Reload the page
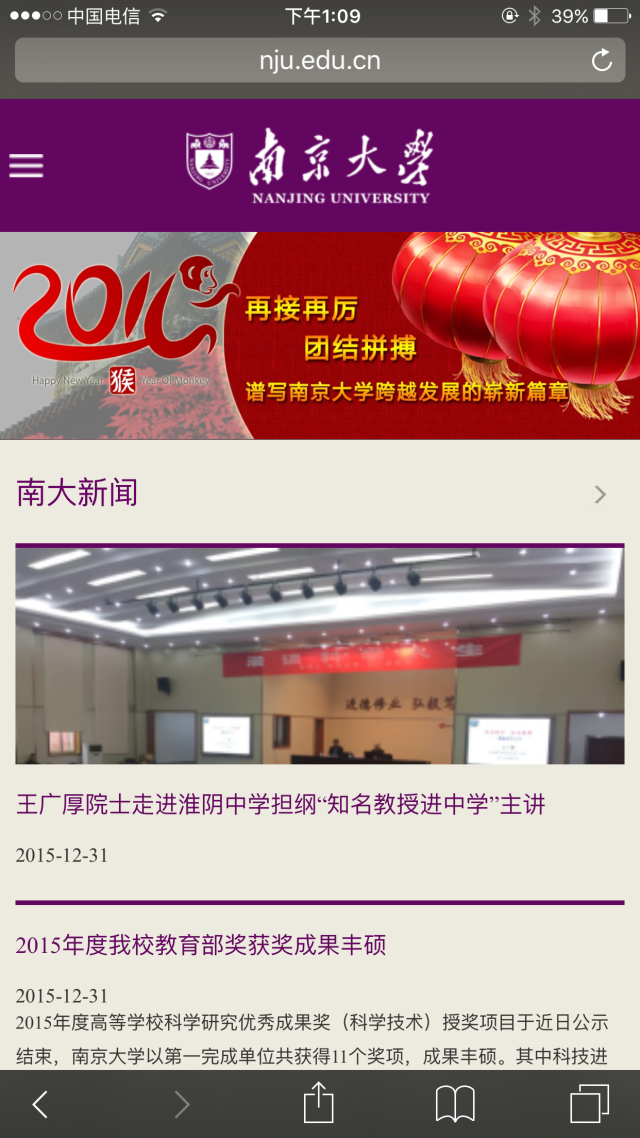The height and width of the screenshot is (1138, 640). (x=602, y=61)
